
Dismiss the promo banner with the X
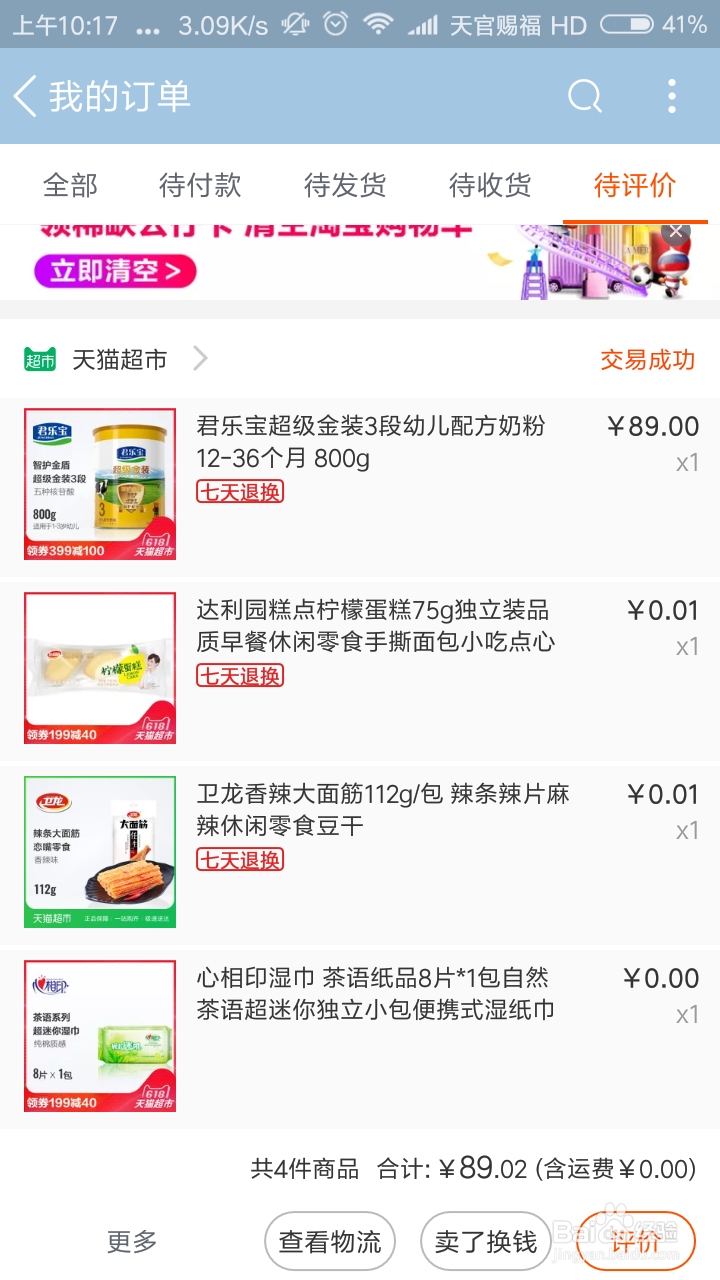pyautogui.click(x=676, y=231)
